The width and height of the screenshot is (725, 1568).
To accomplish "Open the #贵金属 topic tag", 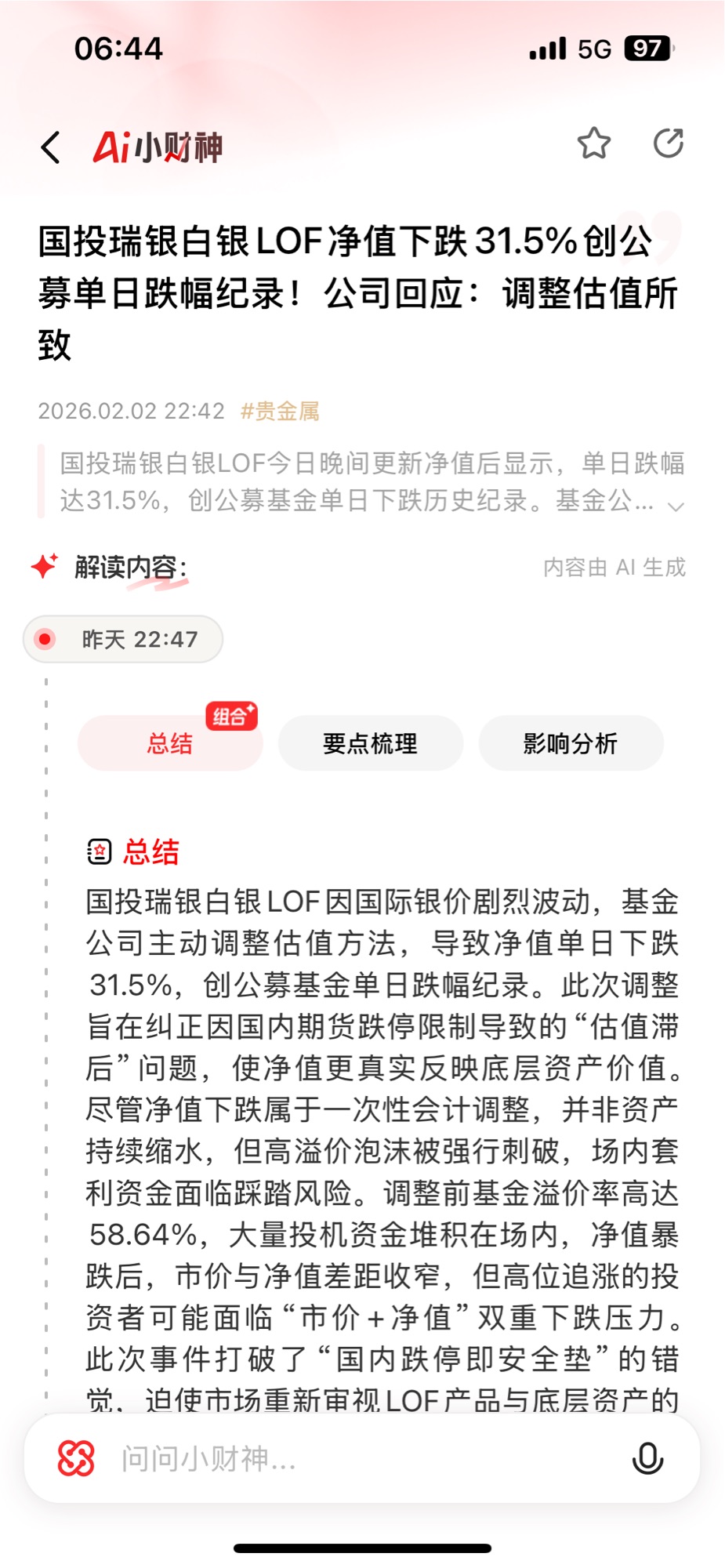I will [280, 411].
